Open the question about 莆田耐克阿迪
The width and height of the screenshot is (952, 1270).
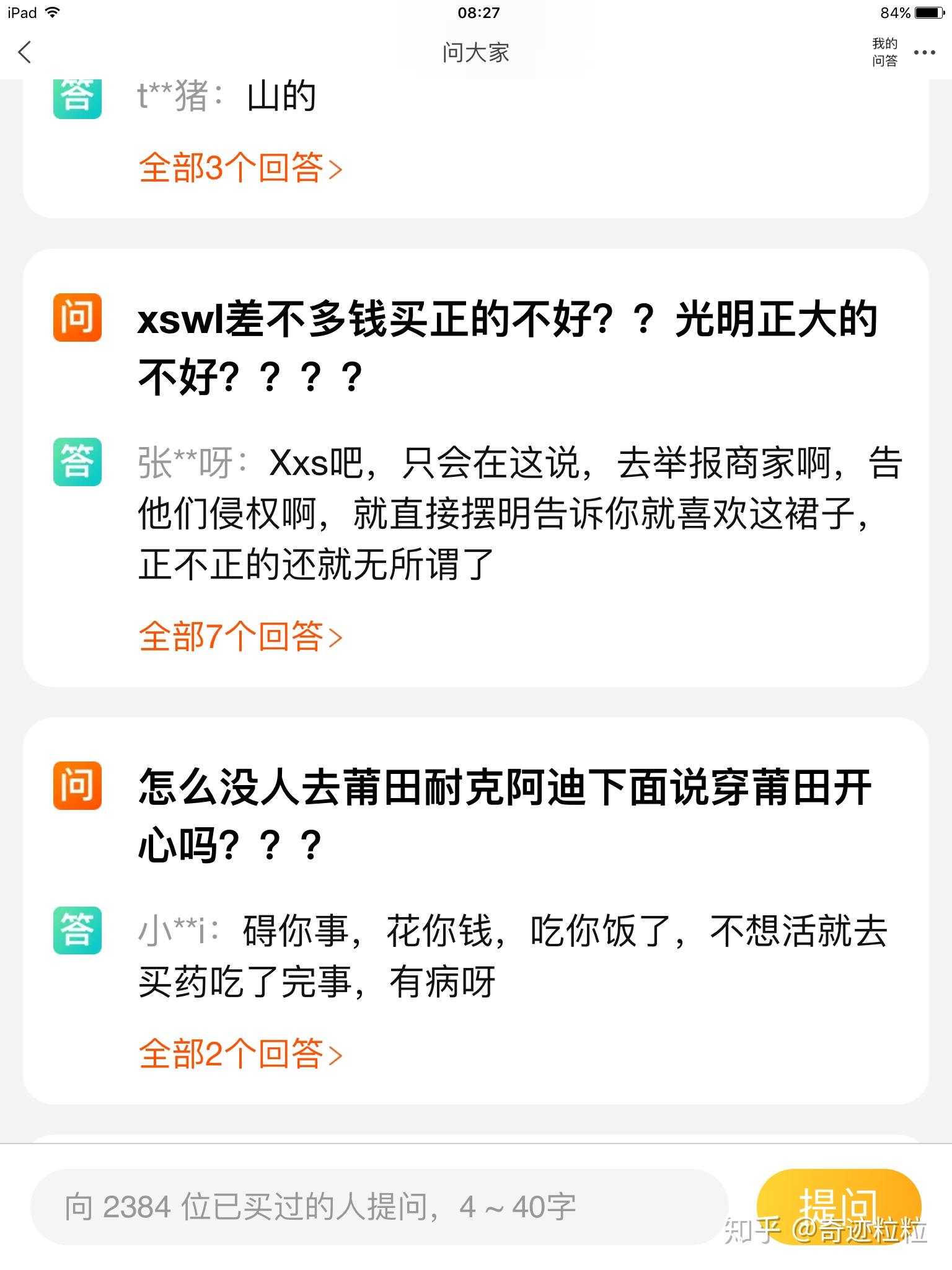[505, 815]
